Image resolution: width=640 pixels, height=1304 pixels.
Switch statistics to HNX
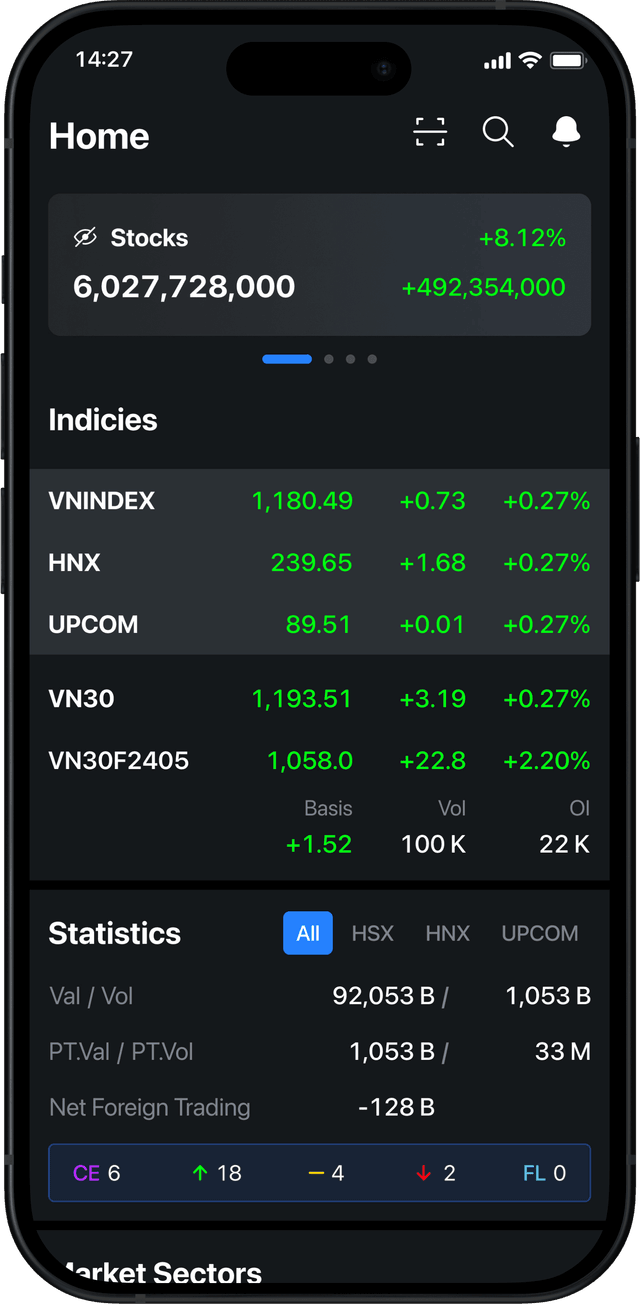(x=447, y=933)
